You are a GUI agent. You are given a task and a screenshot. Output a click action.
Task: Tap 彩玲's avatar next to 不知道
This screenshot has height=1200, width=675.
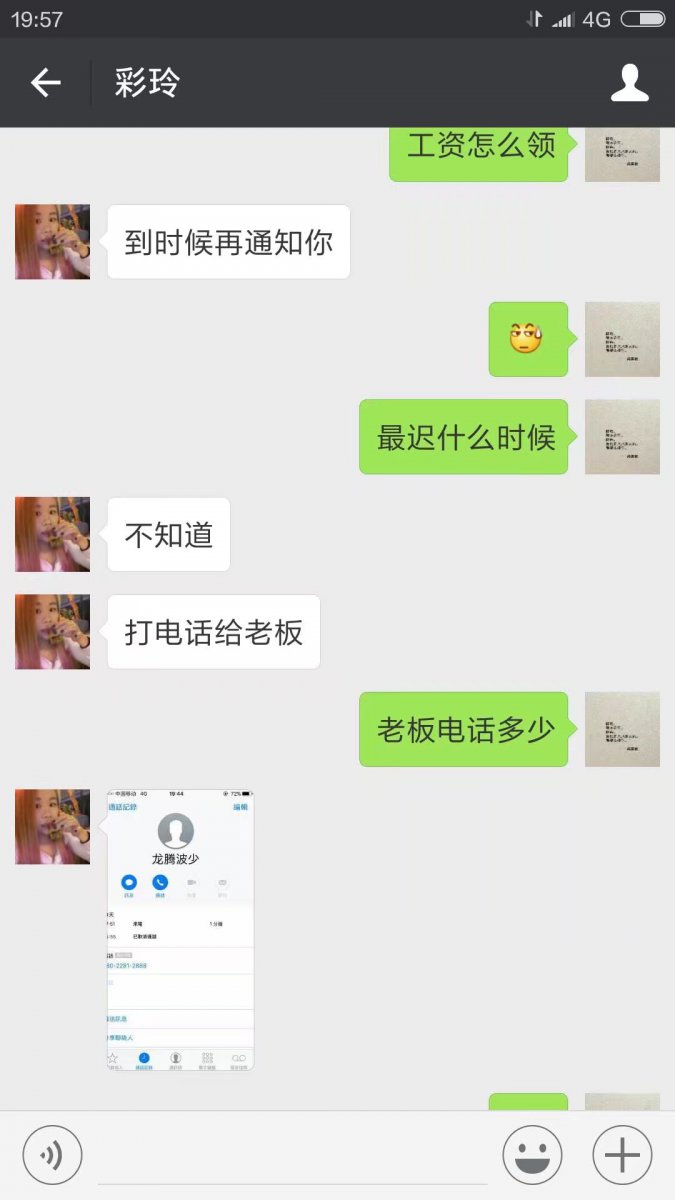click(x=52, y=534)
